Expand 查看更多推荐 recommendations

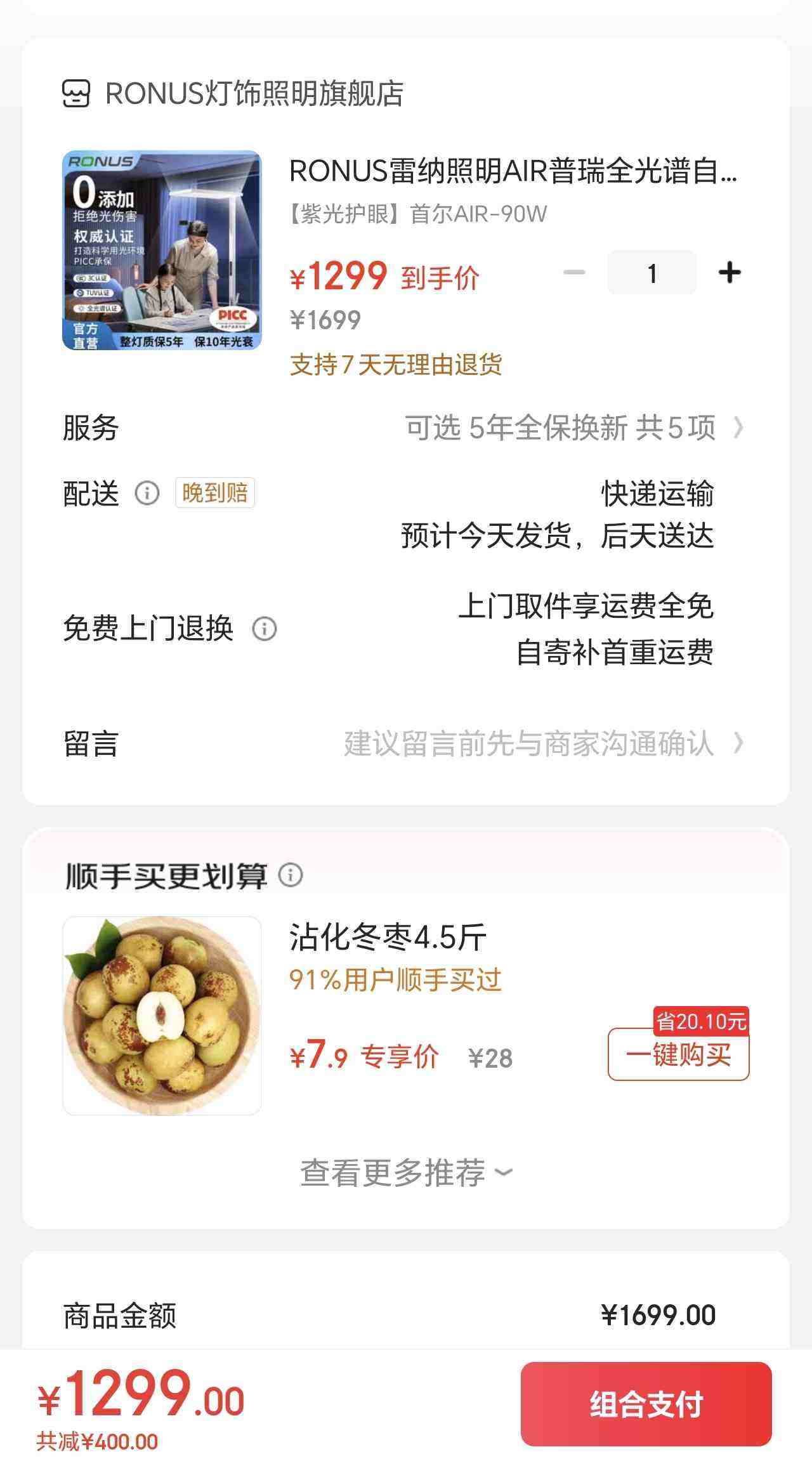(406, 1172)
